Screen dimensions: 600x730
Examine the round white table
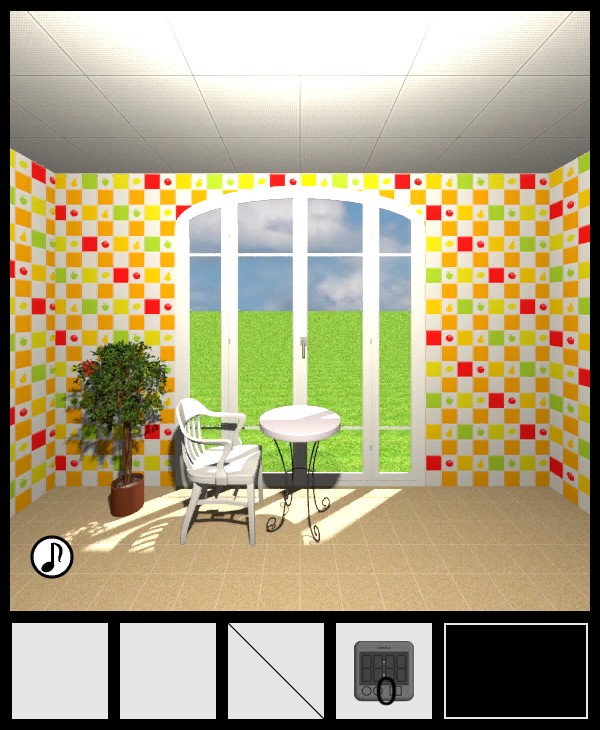tap(300, 425)
